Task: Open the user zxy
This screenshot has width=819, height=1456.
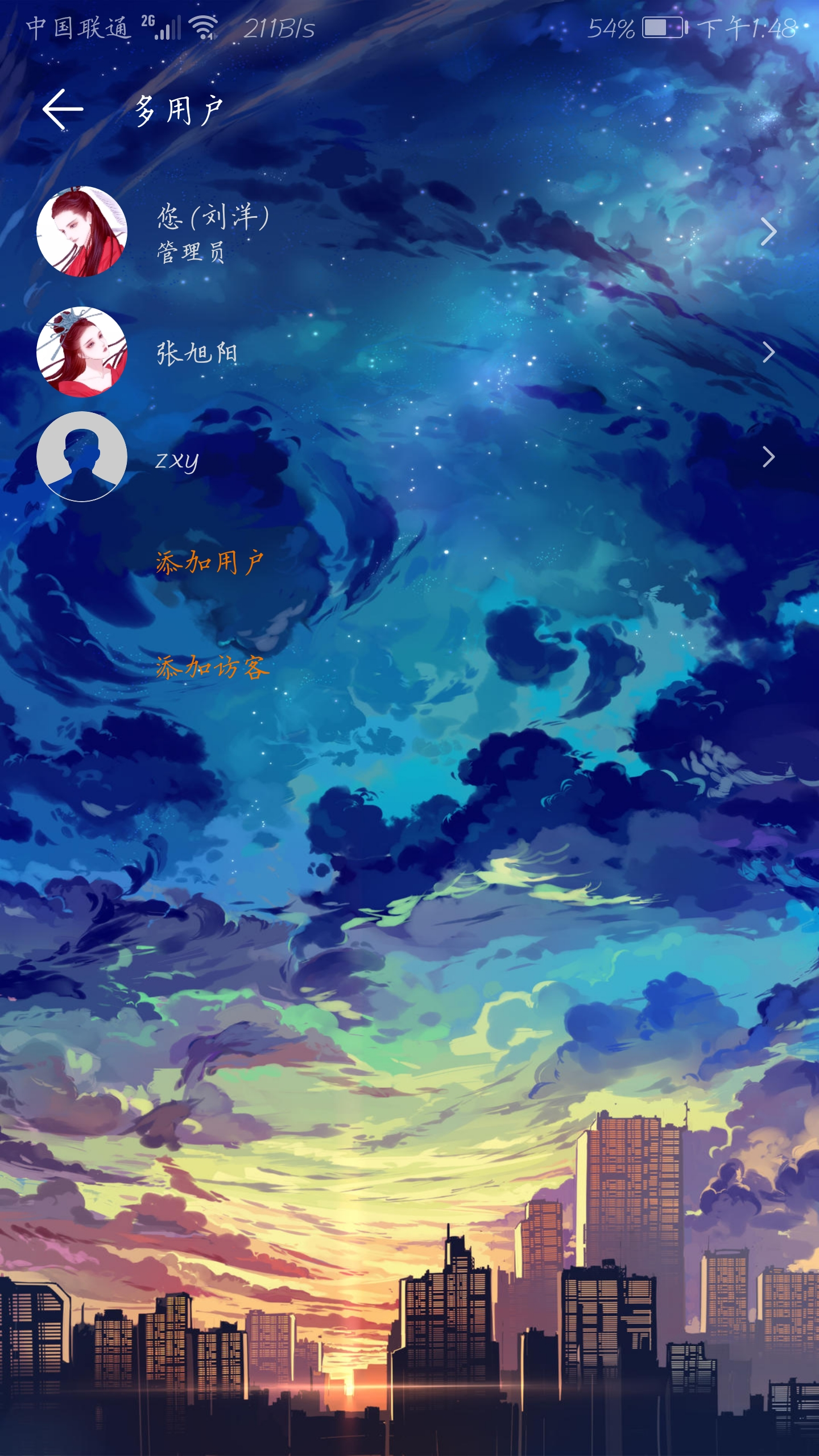Action: (x=398, y=458)
